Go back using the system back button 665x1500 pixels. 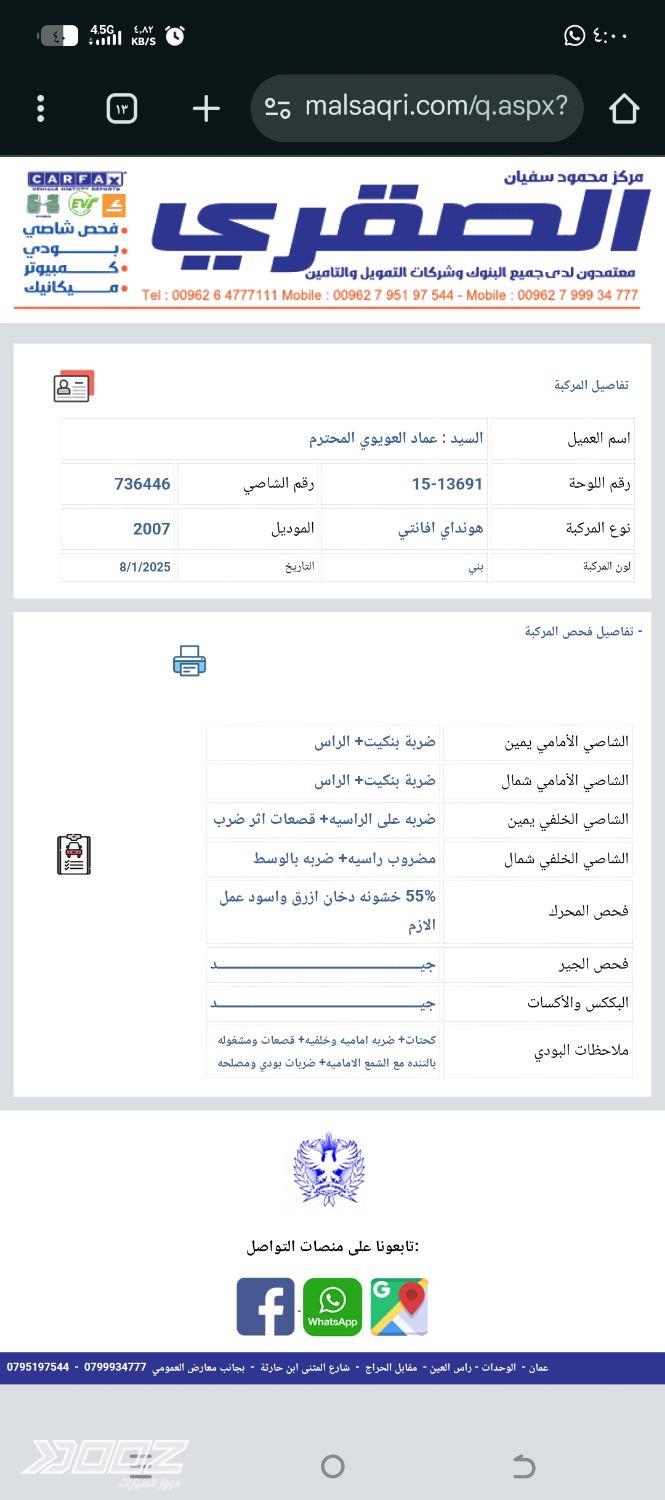click(x=523, y=1466)
